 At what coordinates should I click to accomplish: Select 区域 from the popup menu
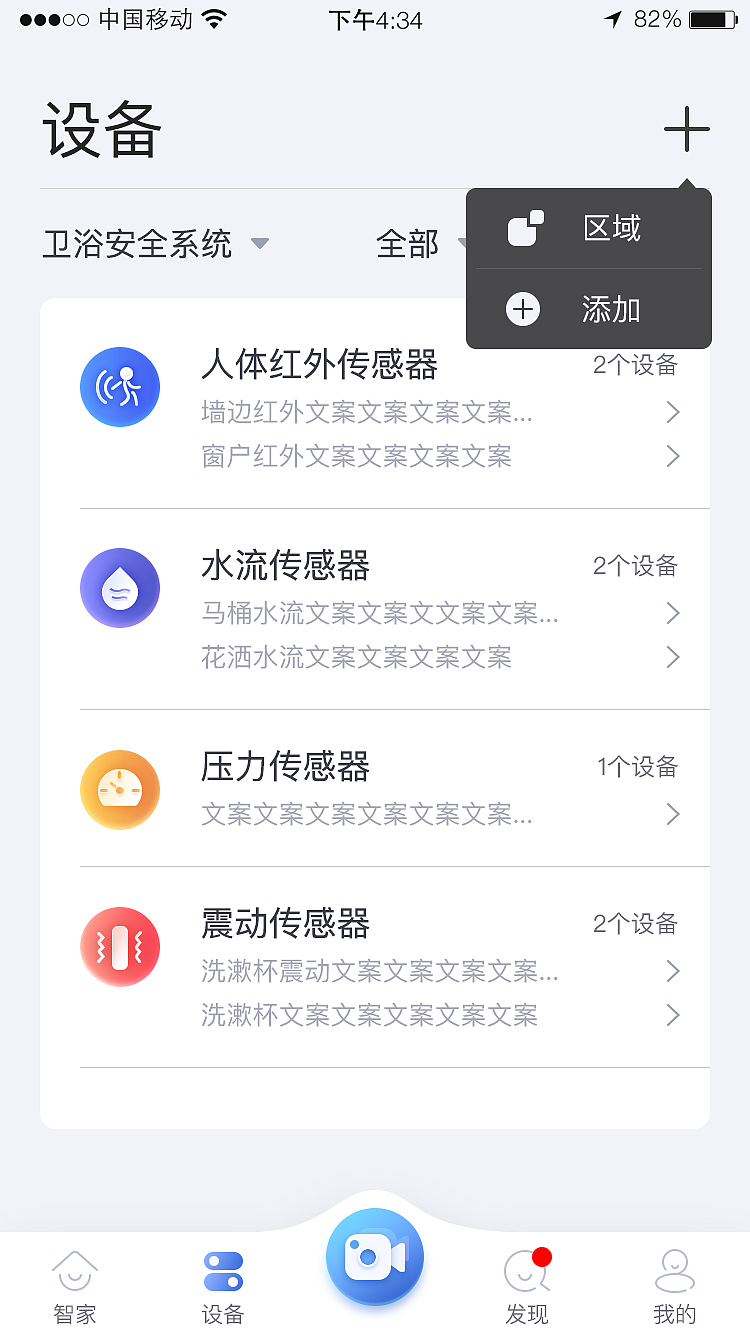tap(611, 229)
